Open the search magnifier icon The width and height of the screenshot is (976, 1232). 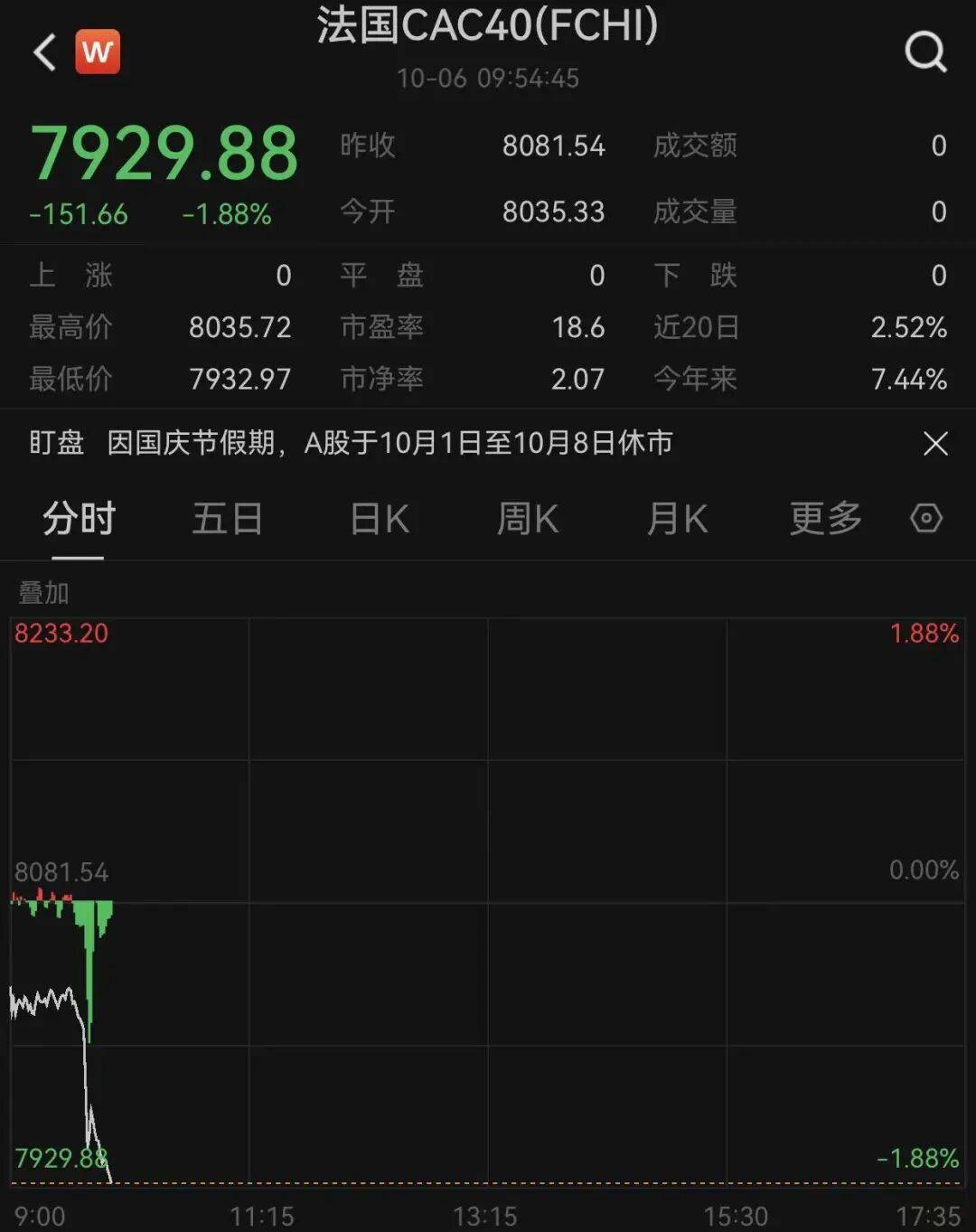[925, 52]
